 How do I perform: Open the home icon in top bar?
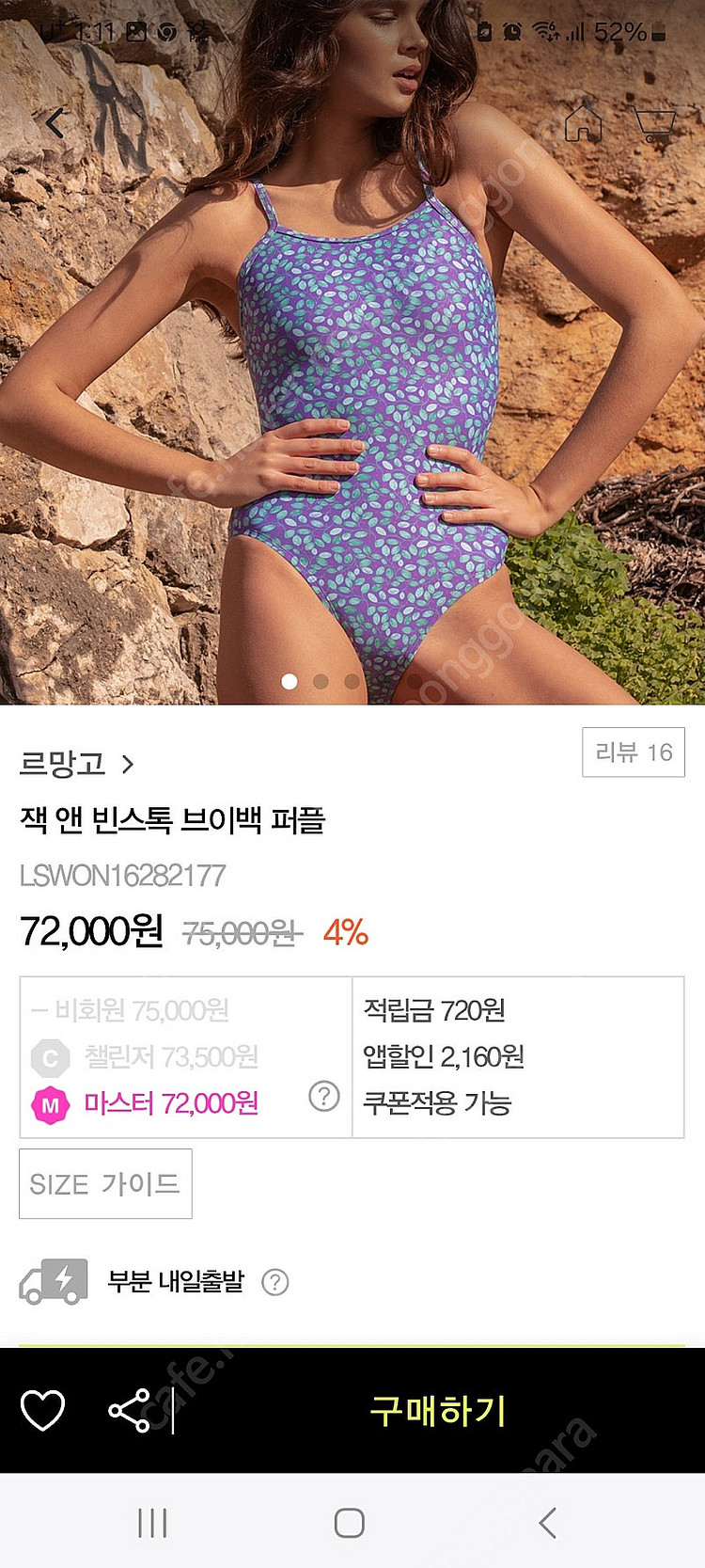coord(583,122)
